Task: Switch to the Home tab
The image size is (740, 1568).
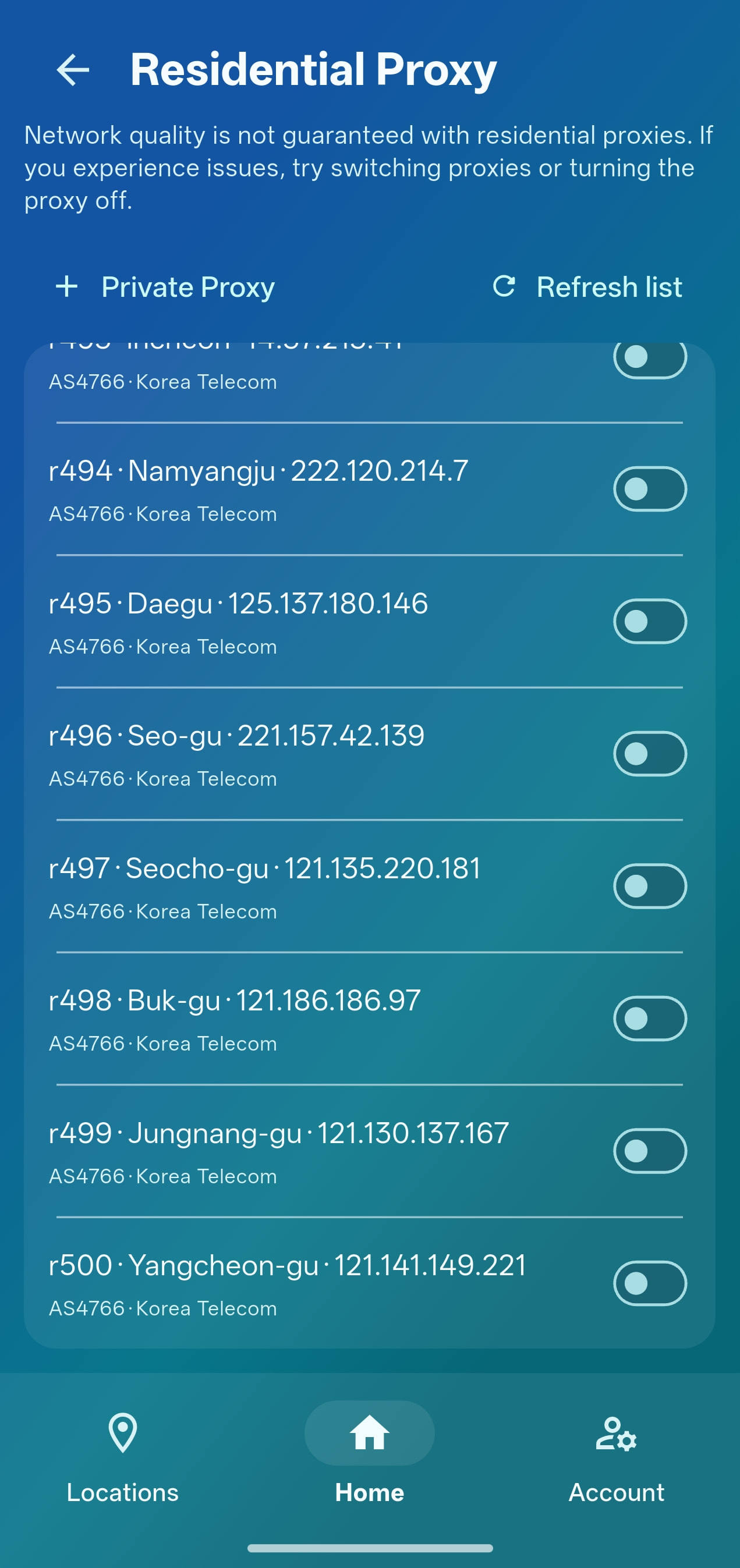Action: pyautogui.click(x=370, y=1458)
